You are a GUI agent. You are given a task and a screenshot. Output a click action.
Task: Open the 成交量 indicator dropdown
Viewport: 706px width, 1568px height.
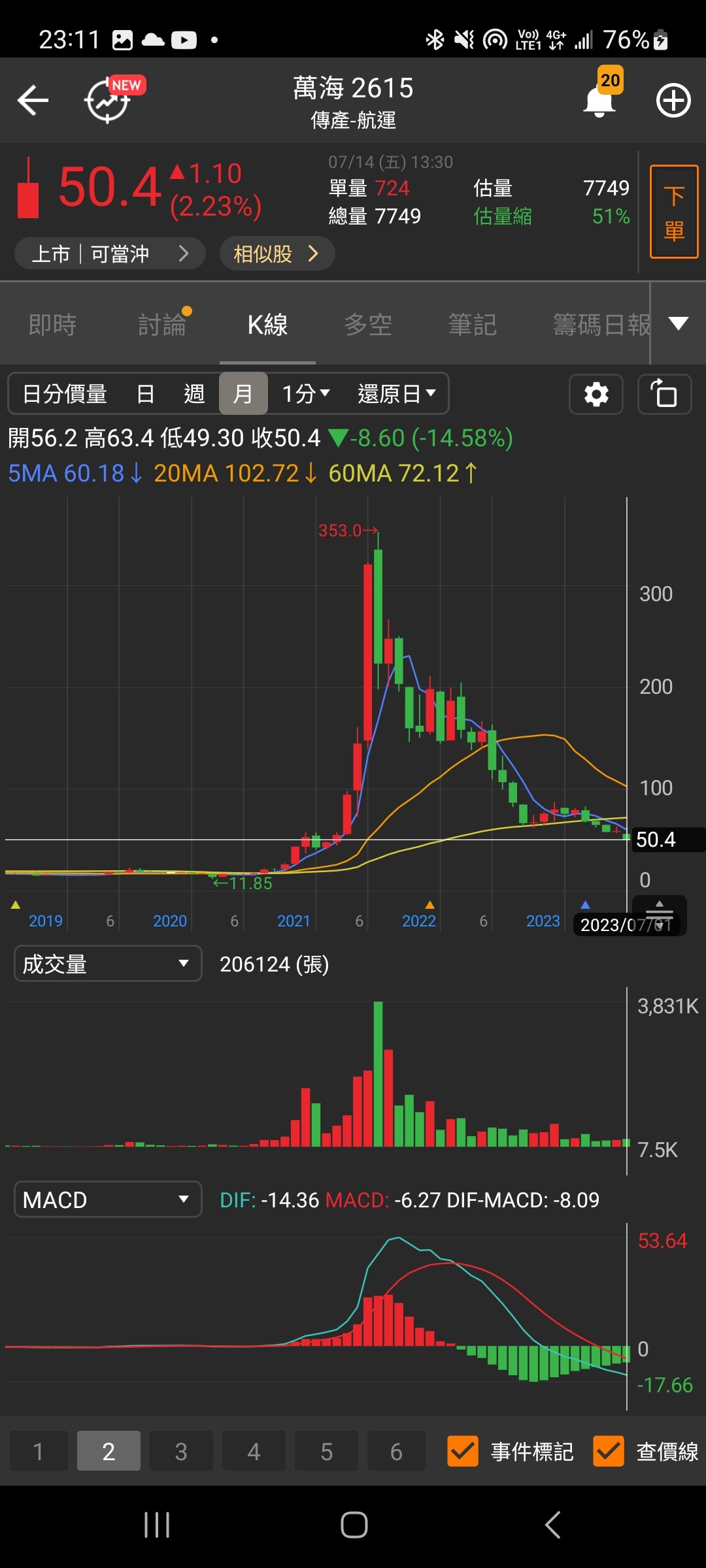tap(108, 964)
